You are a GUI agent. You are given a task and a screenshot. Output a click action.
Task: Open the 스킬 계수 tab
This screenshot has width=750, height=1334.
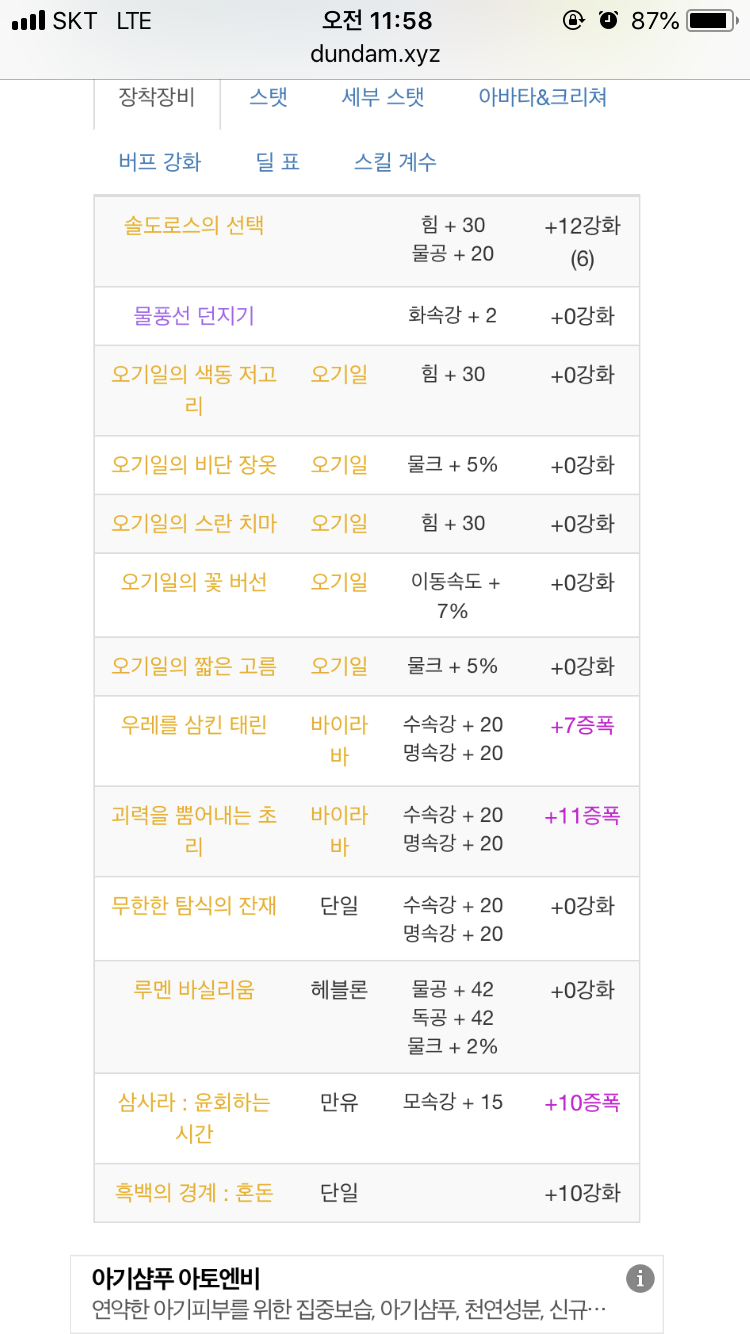point(395,161)
